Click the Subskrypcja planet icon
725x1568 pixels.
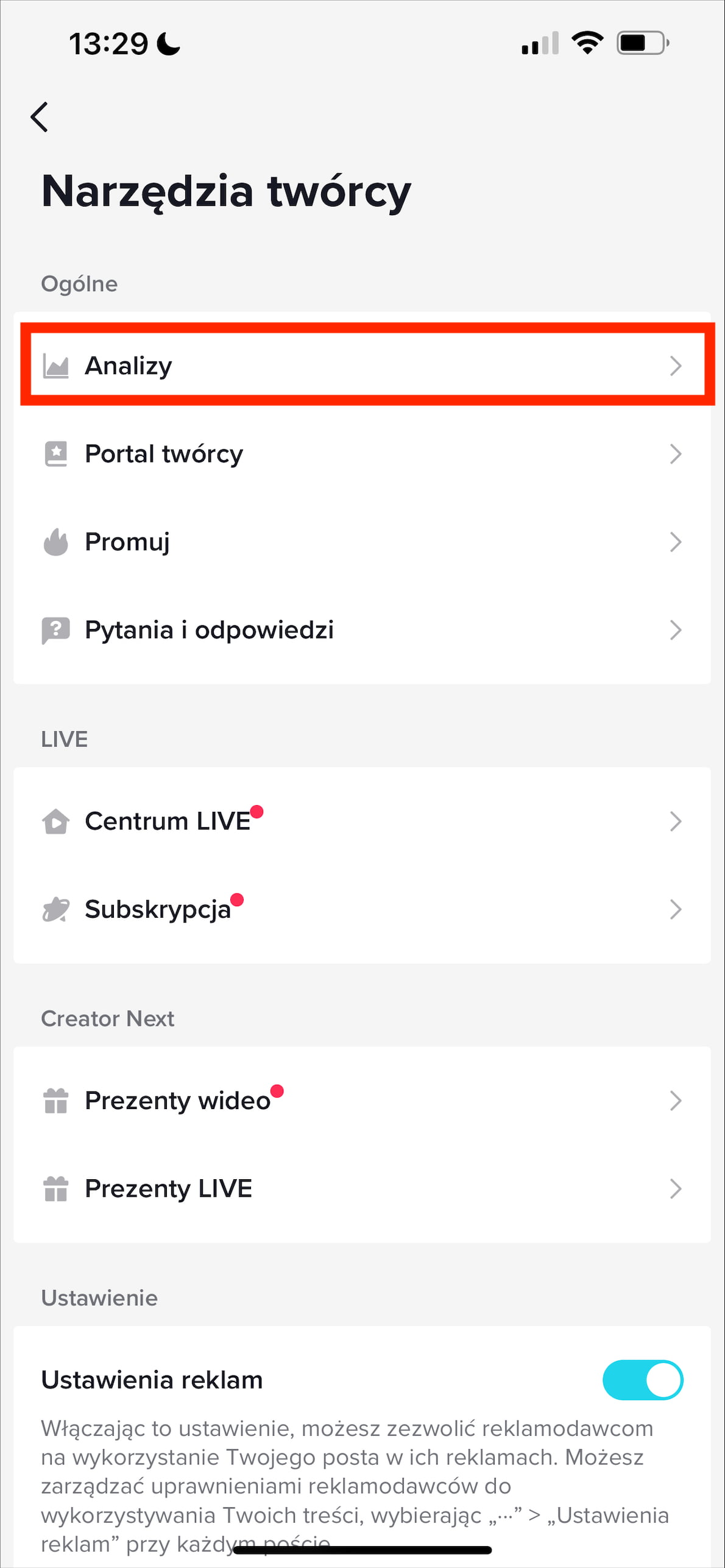(55, 910)
